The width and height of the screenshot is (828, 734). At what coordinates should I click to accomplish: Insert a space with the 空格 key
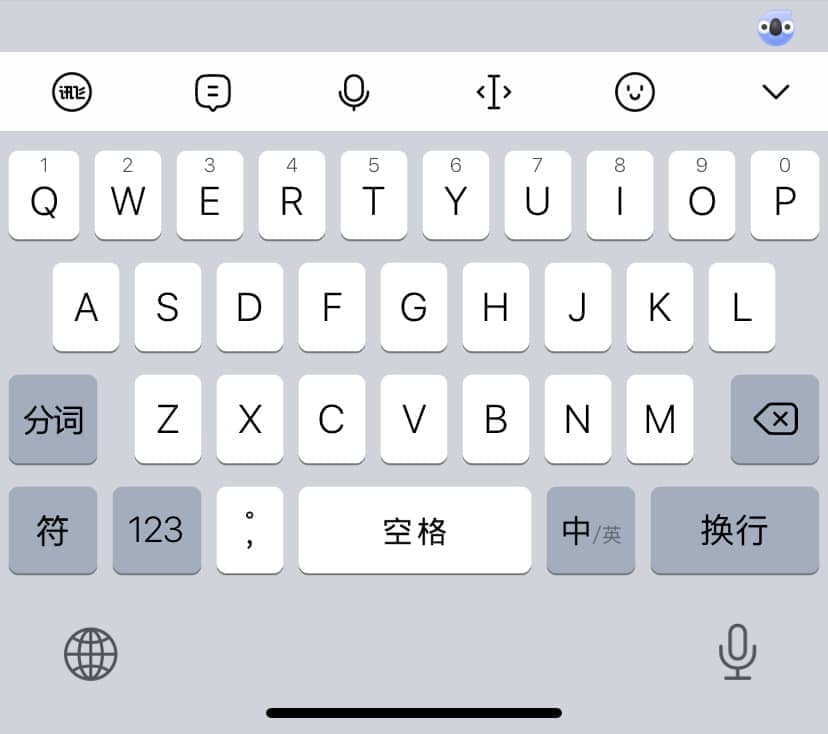click(x=414, y=530)
